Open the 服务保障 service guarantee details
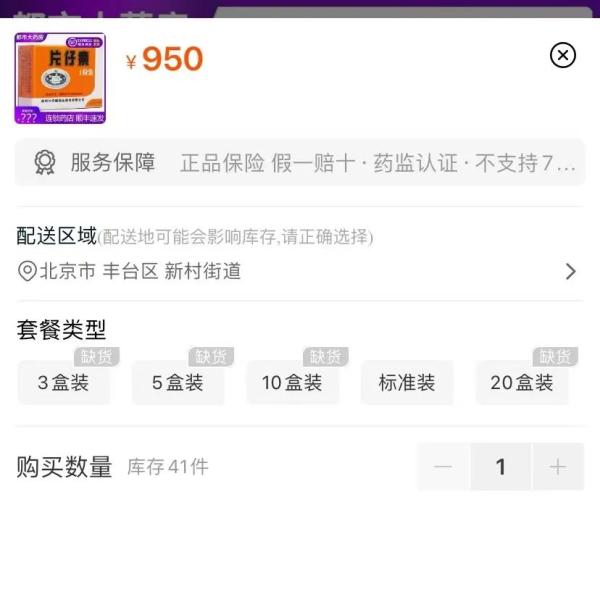The width and height of the screenshot is (600, 605). 300,163
